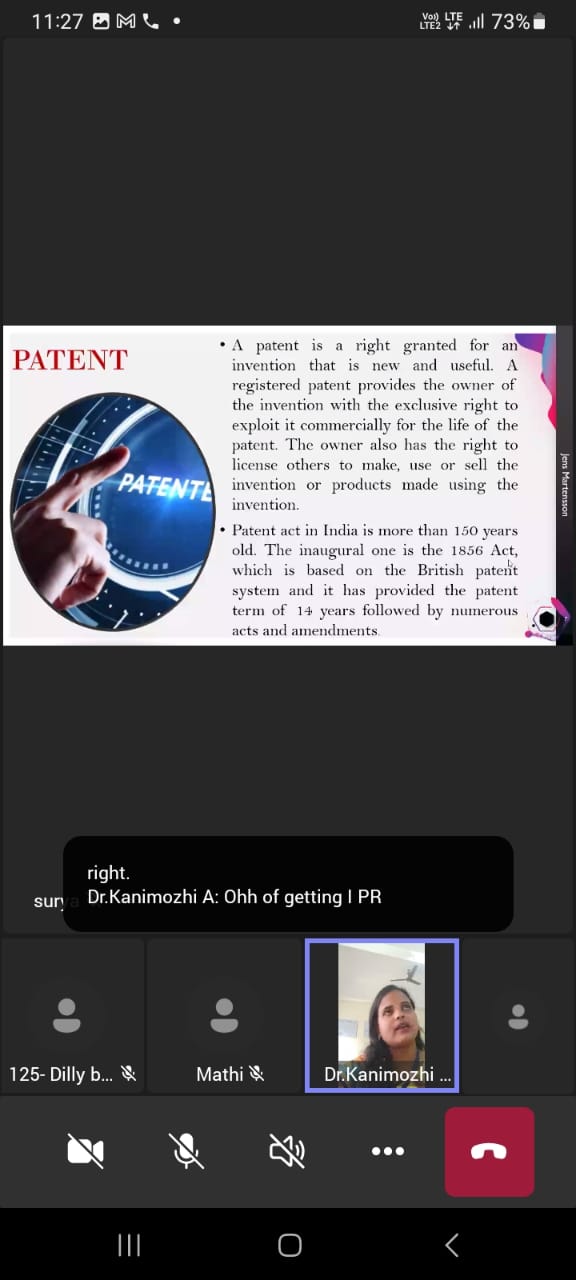The height and width of the screenshot is (1280, 576).
Task: Toggle the speaker audio
Action: (287, 1152)
